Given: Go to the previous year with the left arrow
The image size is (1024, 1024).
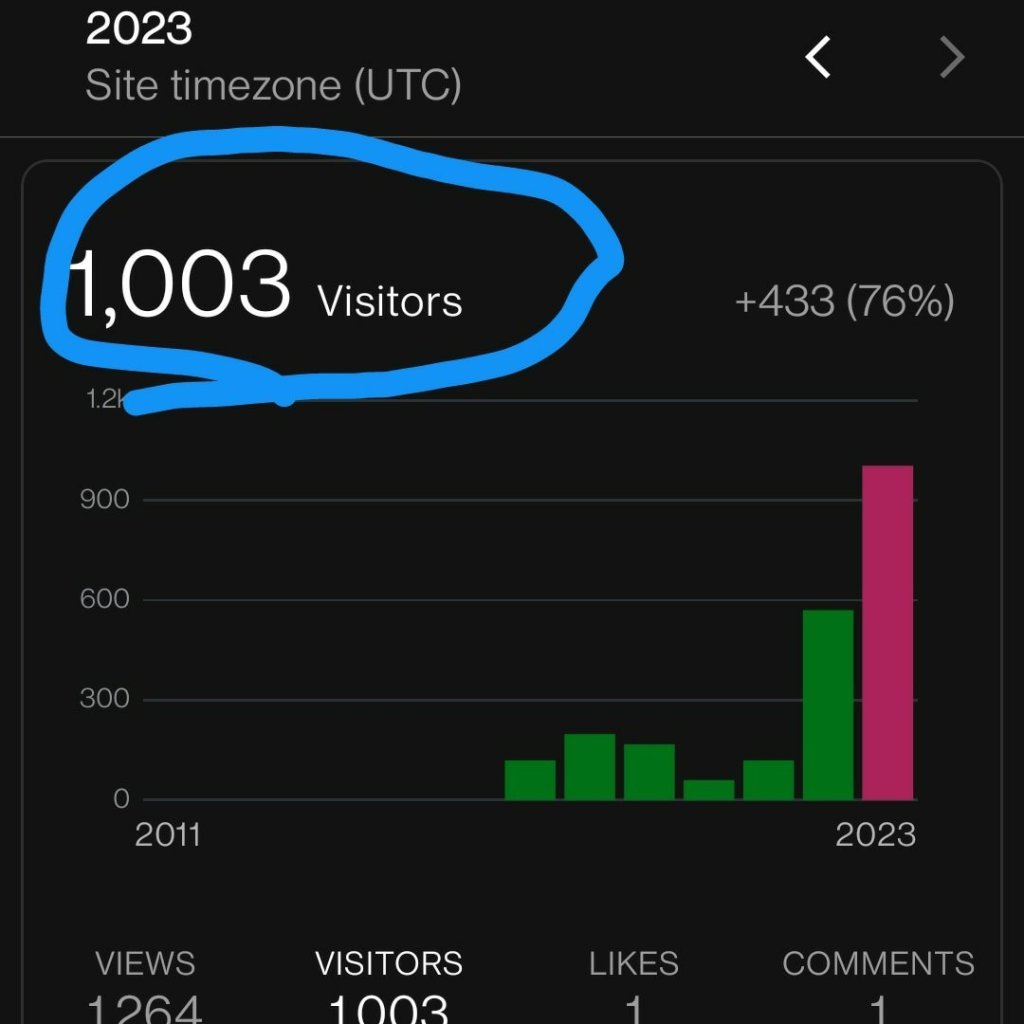Looking at the screenshot, I should pos(818,59).
